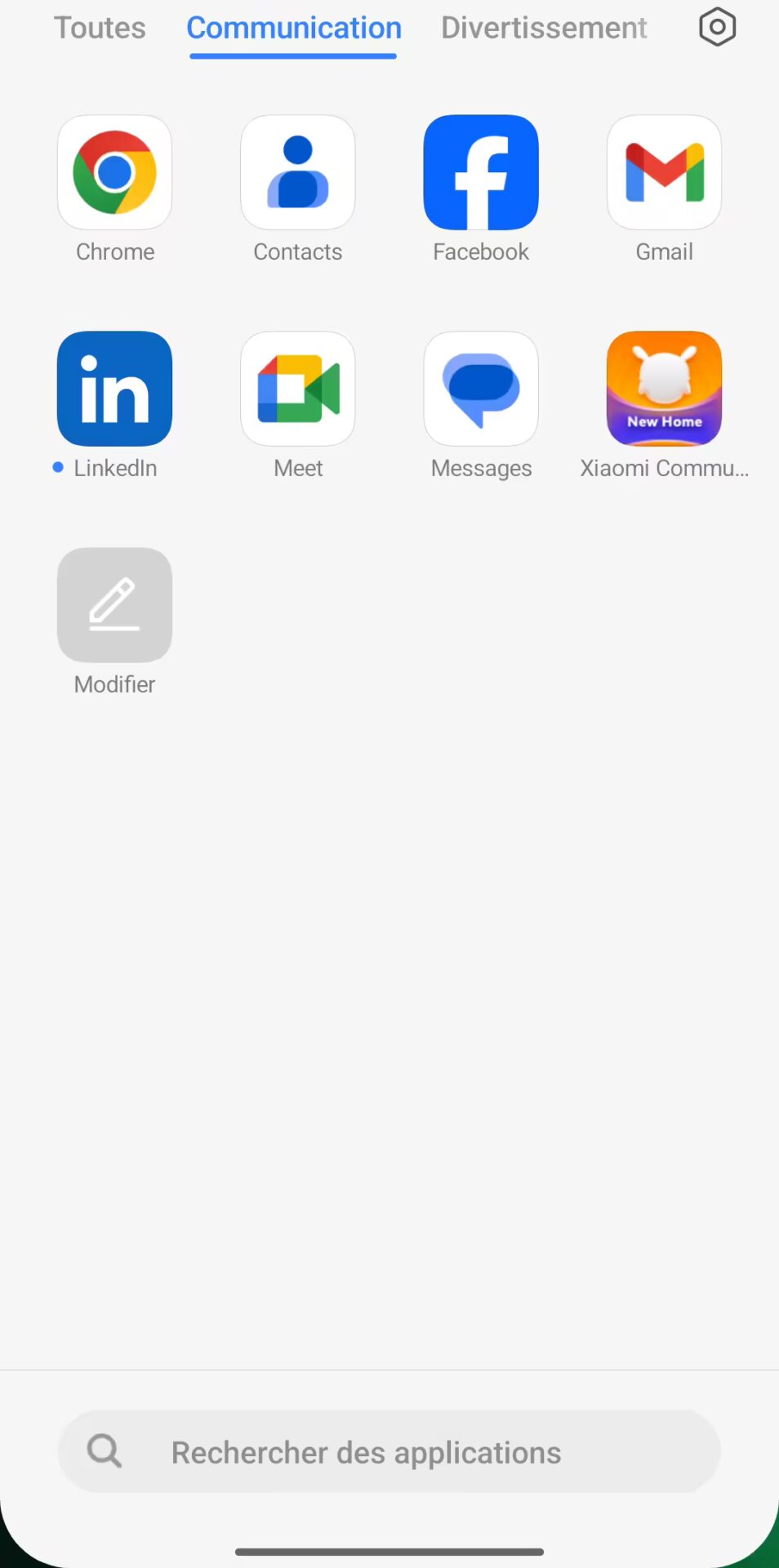Select the Communication tab
Screen dimensions: 779x1568
coord(293,28)
